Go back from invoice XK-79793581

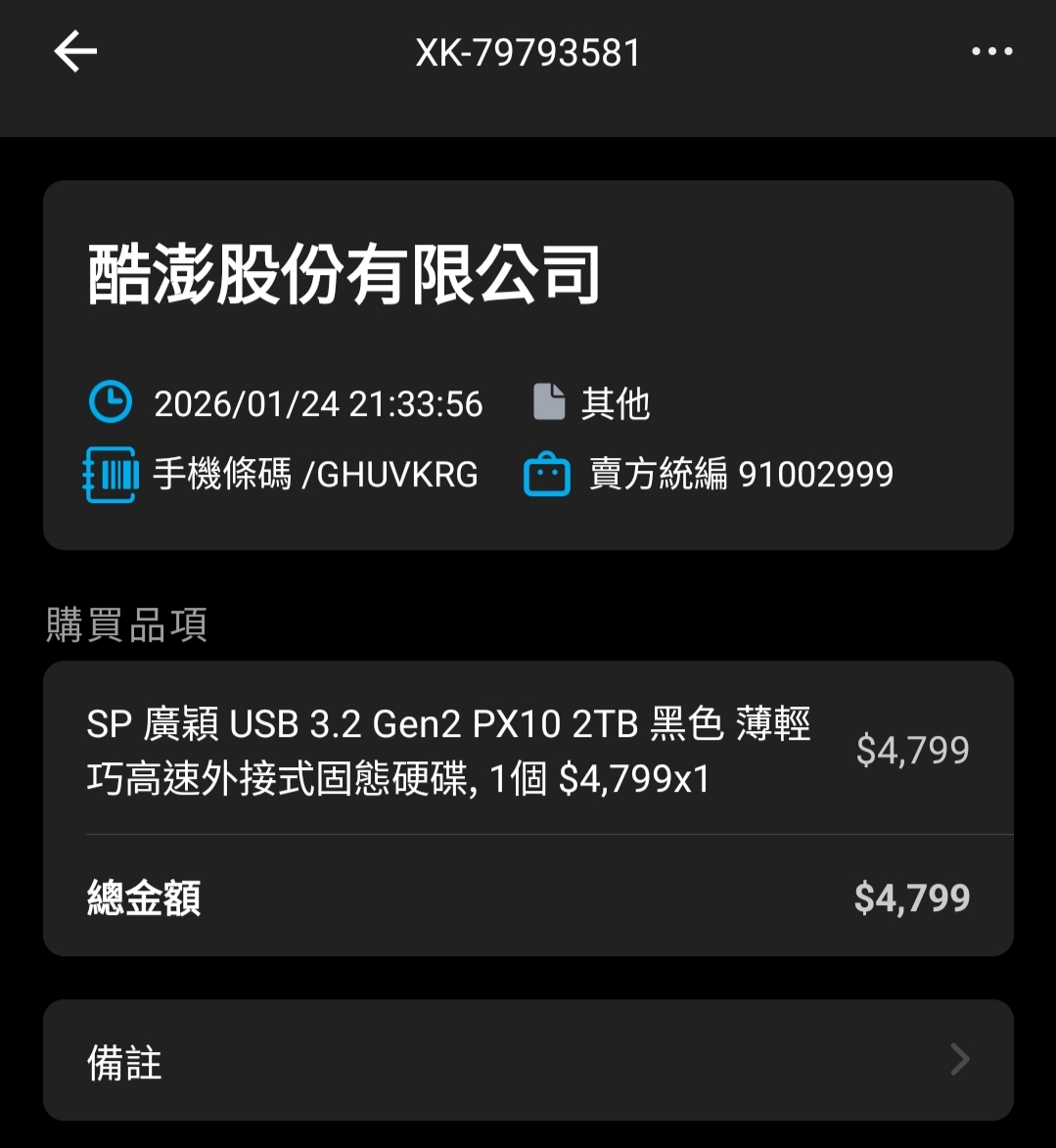point(75,51)
